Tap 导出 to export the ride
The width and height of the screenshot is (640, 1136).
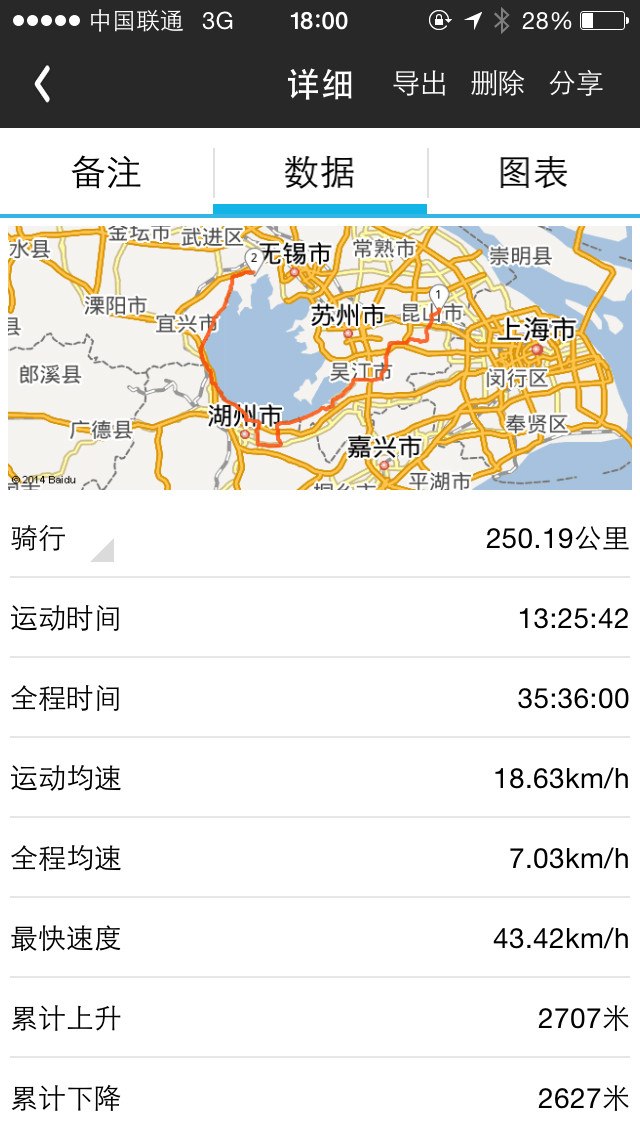click(419, 84)
